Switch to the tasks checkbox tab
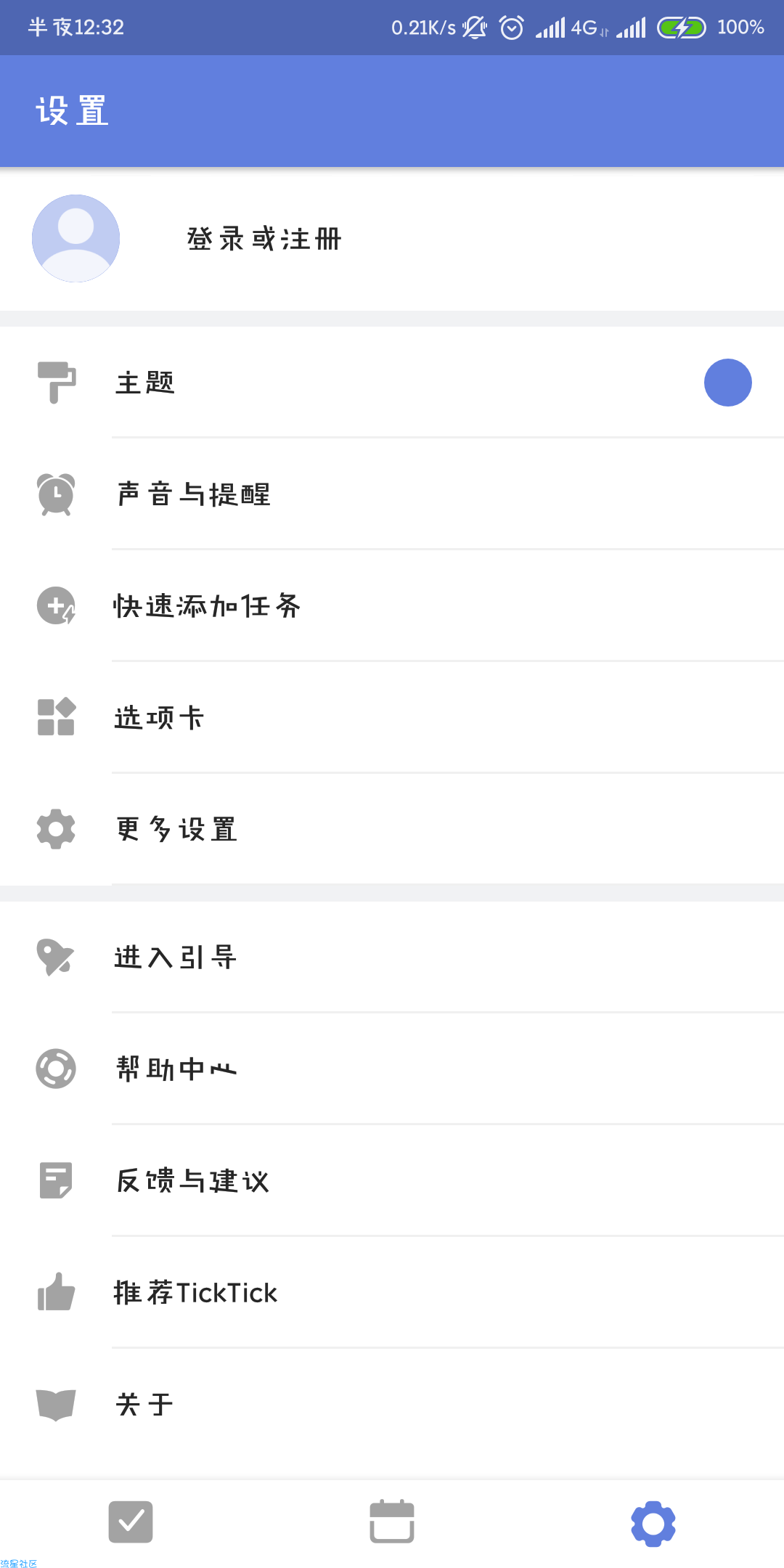784x1568 pixels. pyautogui.click(x=131, y=1522)
